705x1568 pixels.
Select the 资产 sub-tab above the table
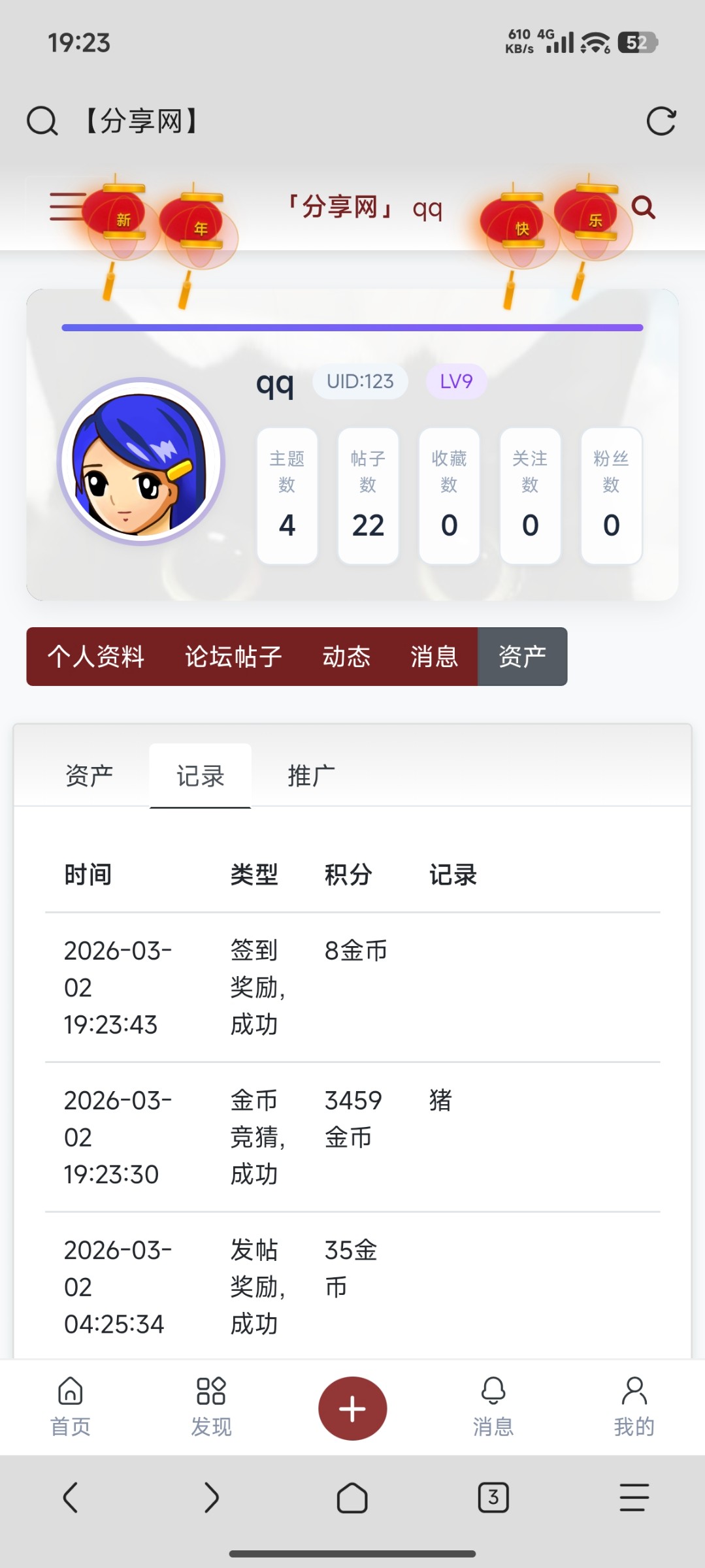(89, 776)
